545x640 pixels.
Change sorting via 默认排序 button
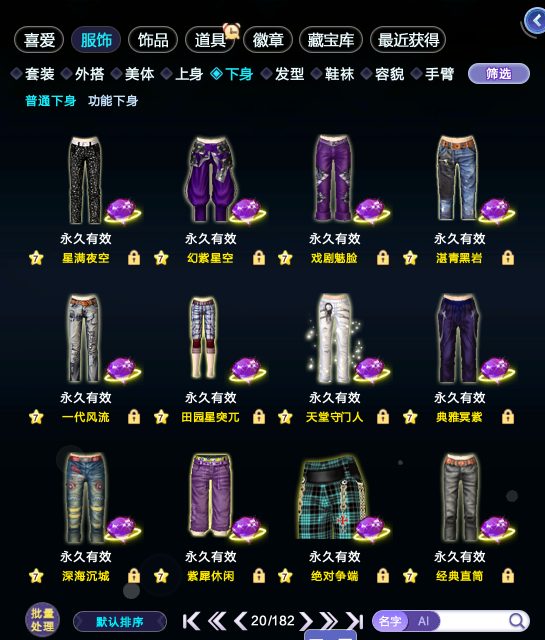coord(120,622)
